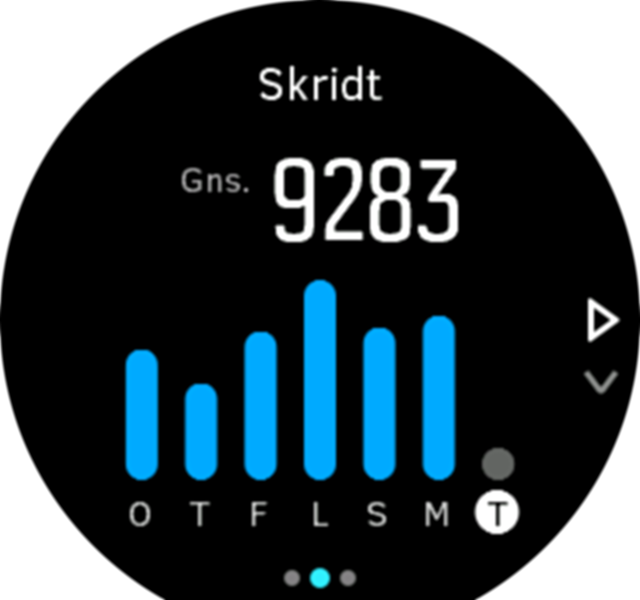Tap the right-pointing triangle icon
The image size is (640, 600).
click(602, 323)
